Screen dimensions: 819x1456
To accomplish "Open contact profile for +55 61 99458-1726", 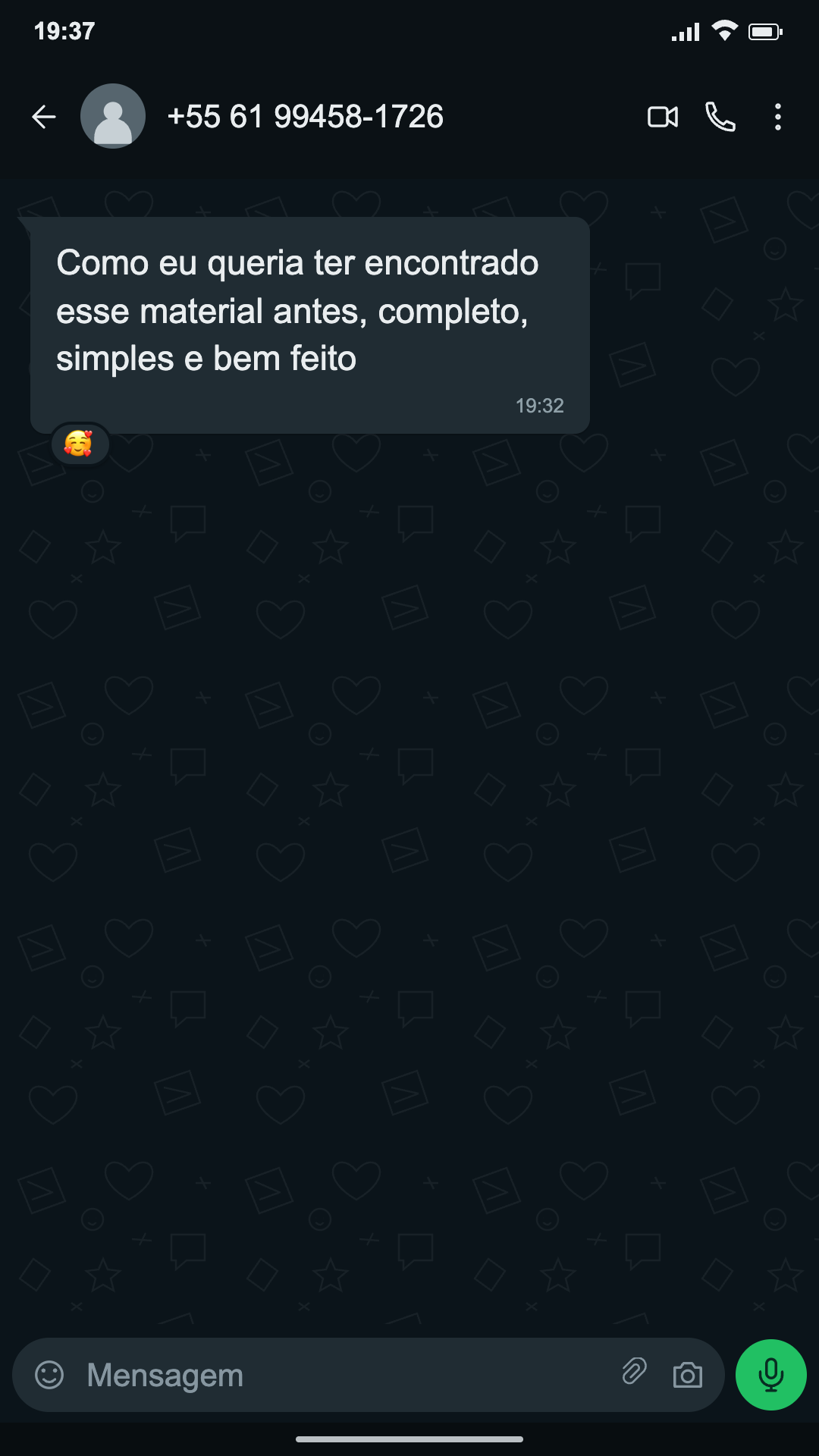I will pos(305,117).
